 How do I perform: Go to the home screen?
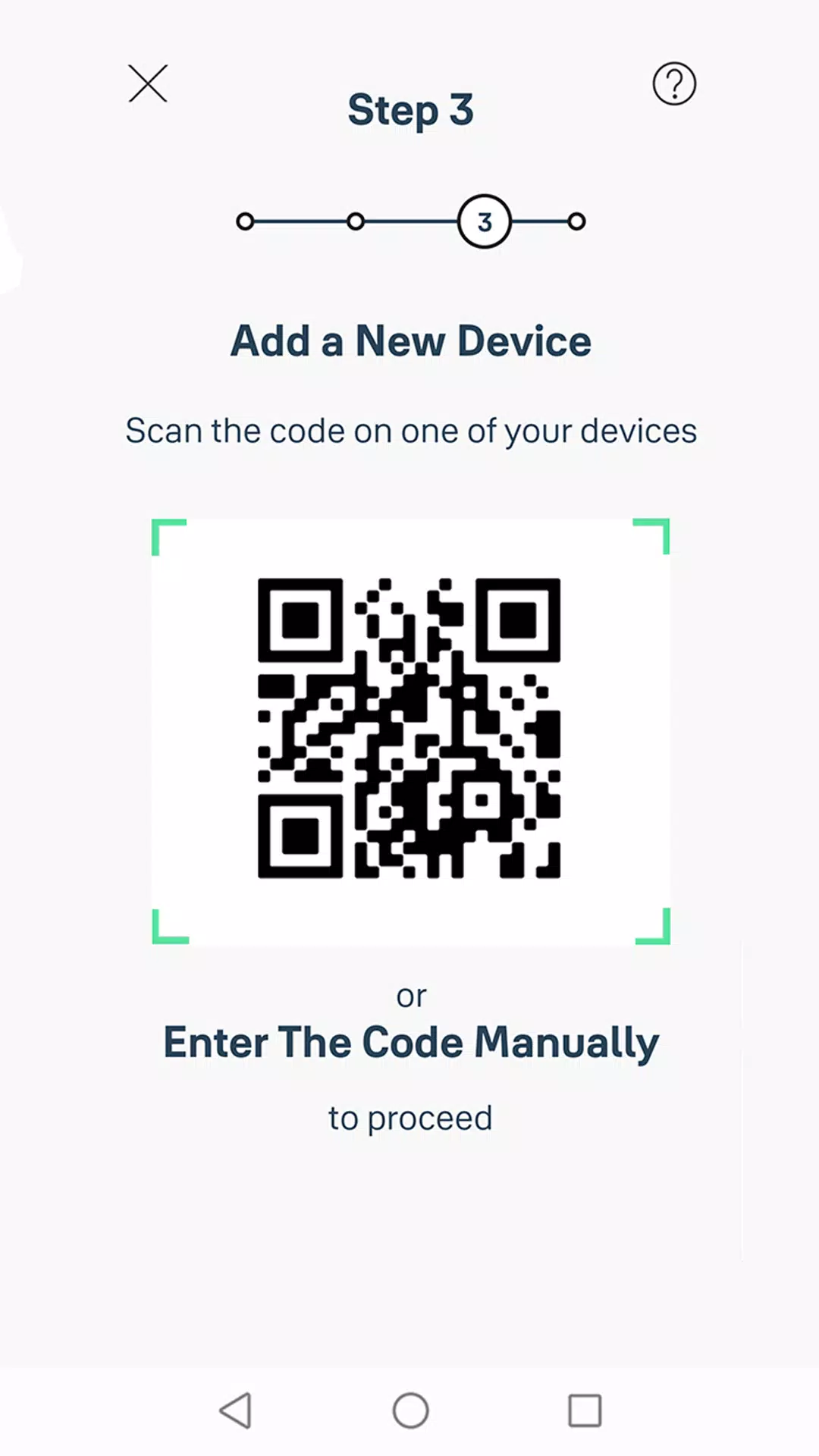pos(410,1410)
